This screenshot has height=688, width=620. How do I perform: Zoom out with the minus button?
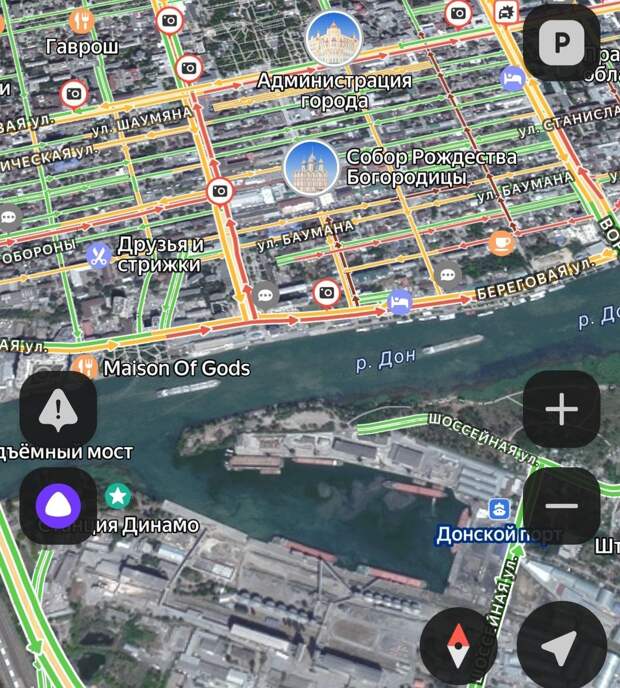(561, 506)
